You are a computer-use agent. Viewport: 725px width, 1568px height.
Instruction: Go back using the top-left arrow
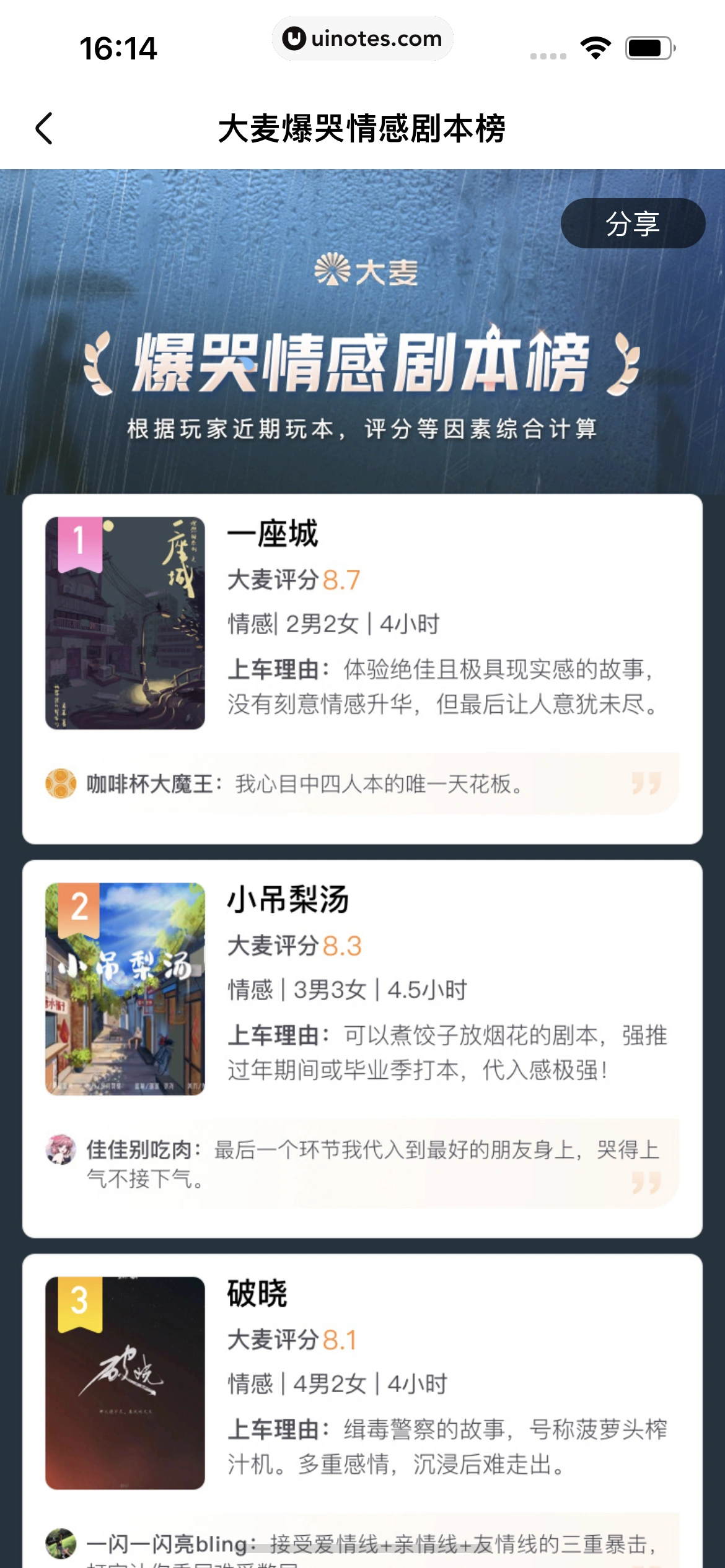tap(44, 129)
